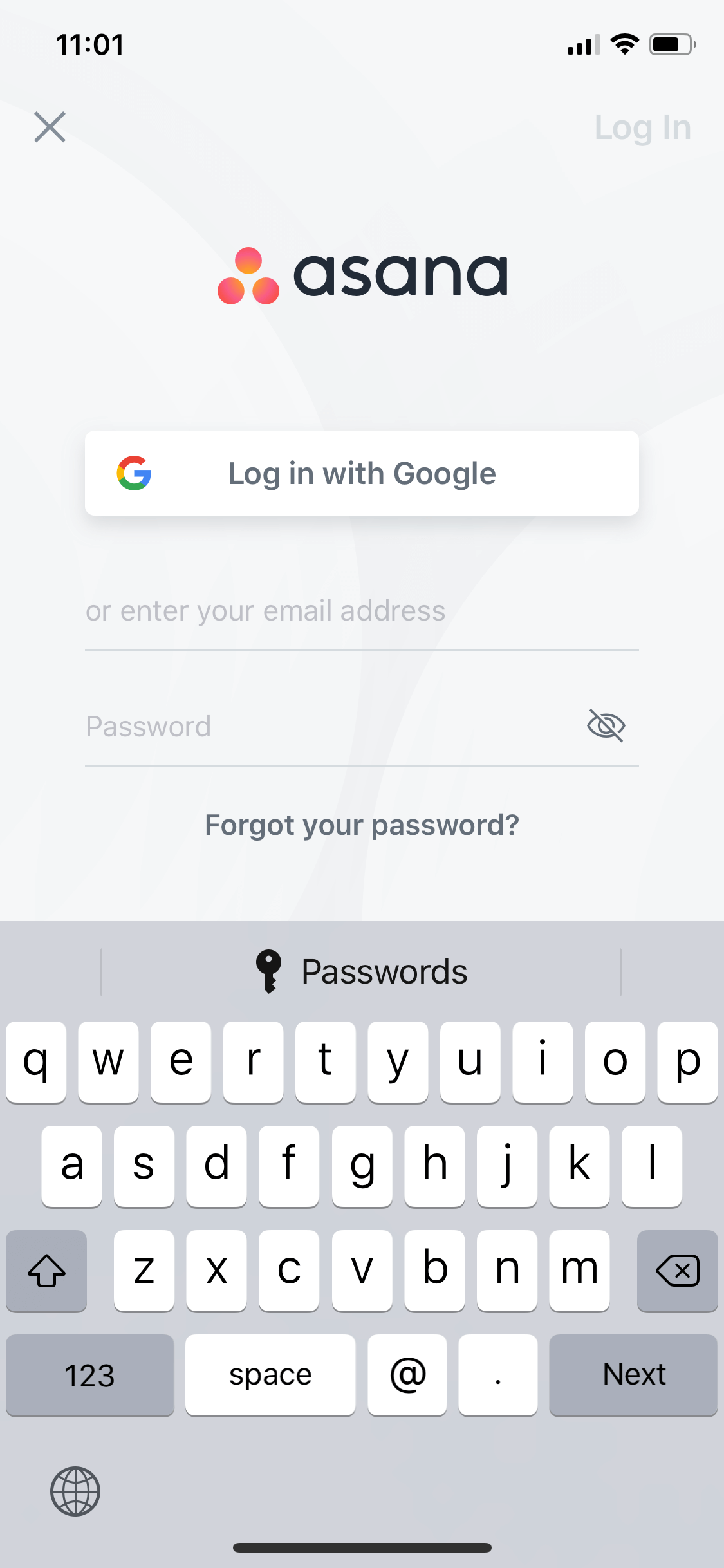
Task: Focus the email address field
Action: [362, 611]
